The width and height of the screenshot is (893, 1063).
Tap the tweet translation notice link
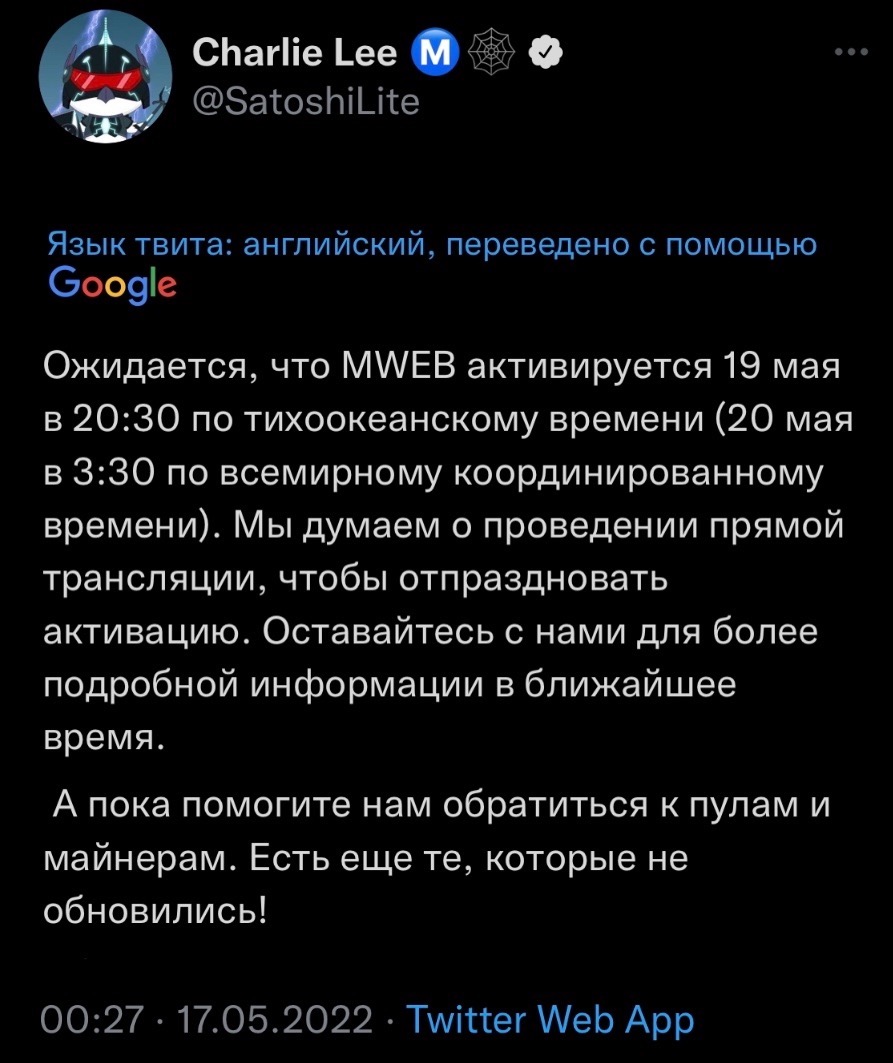pos(432,246)
